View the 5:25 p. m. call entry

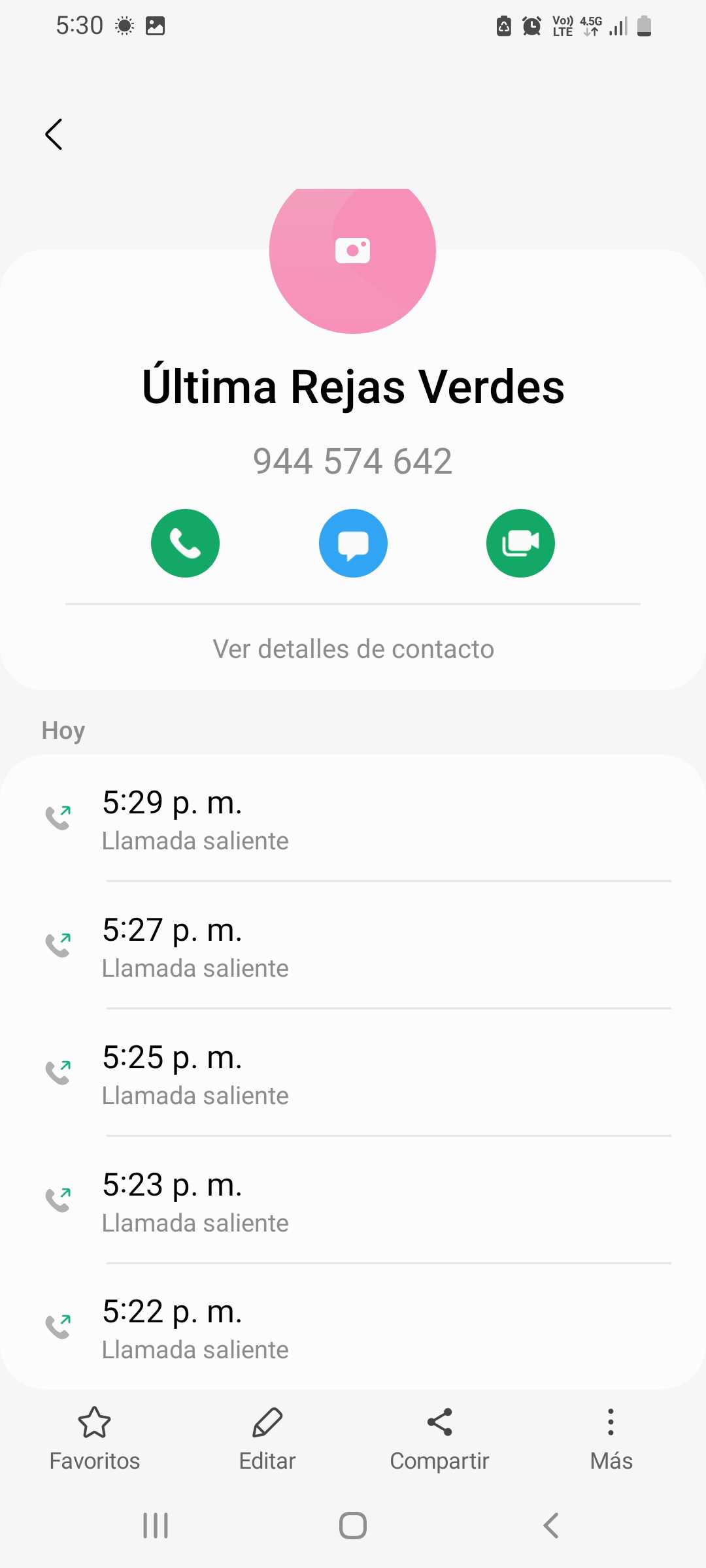(x=353, y=1074)
